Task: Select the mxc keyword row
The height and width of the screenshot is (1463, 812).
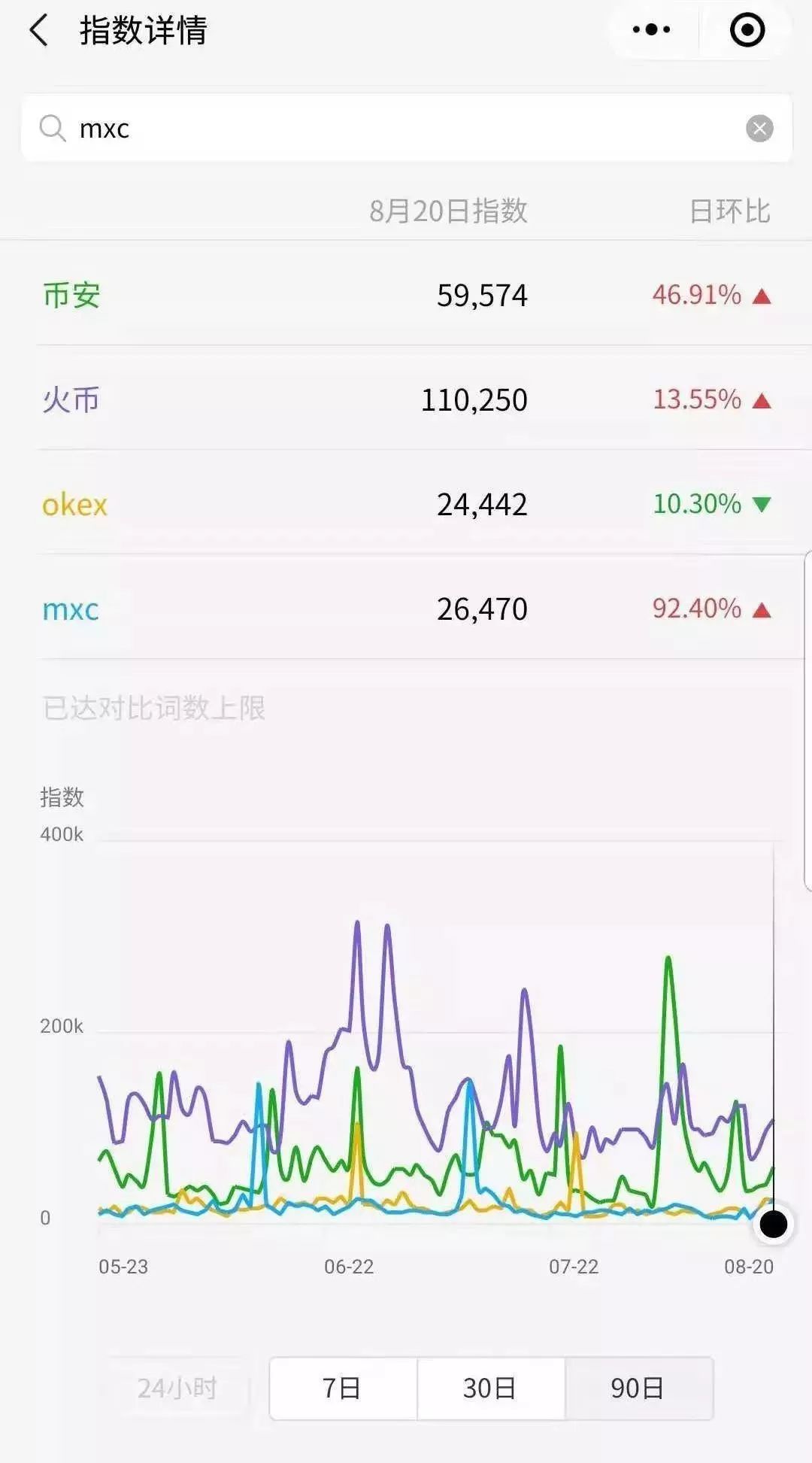Action: pyautogui.click(x=406, y=609)
